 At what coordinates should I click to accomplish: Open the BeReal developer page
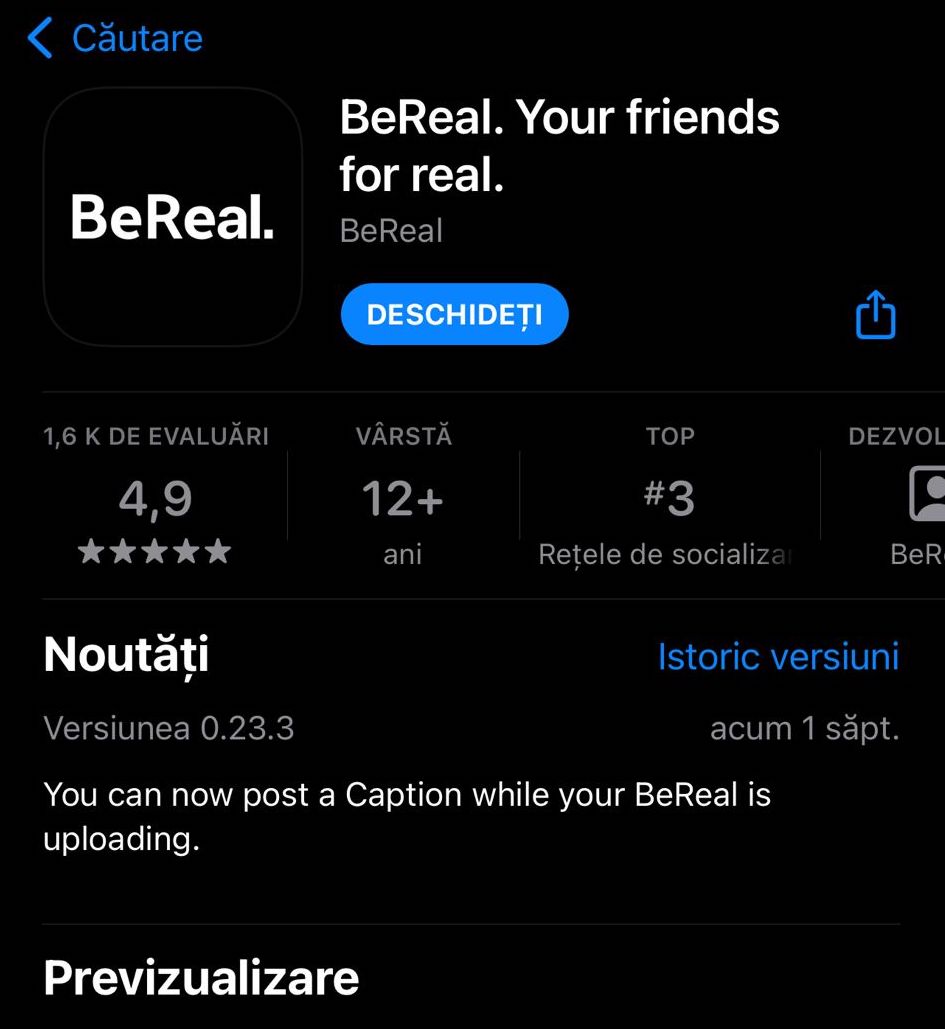(915, 499)
